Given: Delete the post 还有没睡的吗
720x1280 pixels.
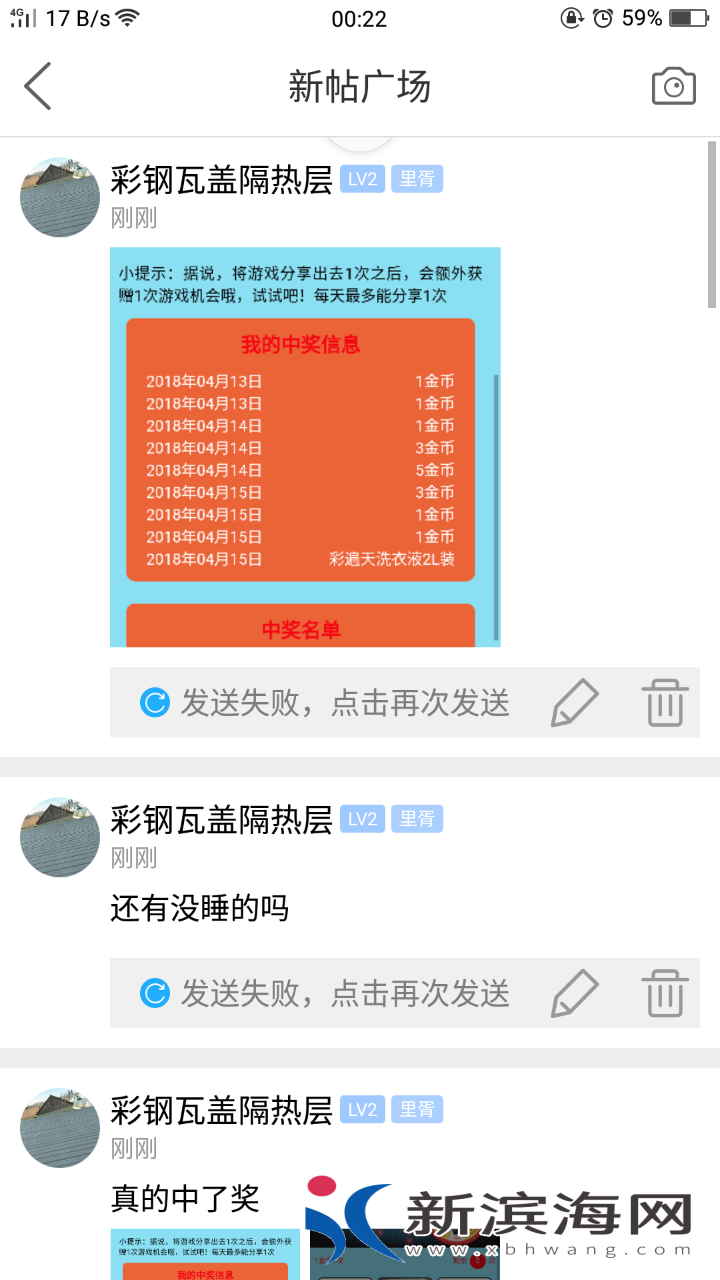Looking at the screenshot, I should (664, 994).
